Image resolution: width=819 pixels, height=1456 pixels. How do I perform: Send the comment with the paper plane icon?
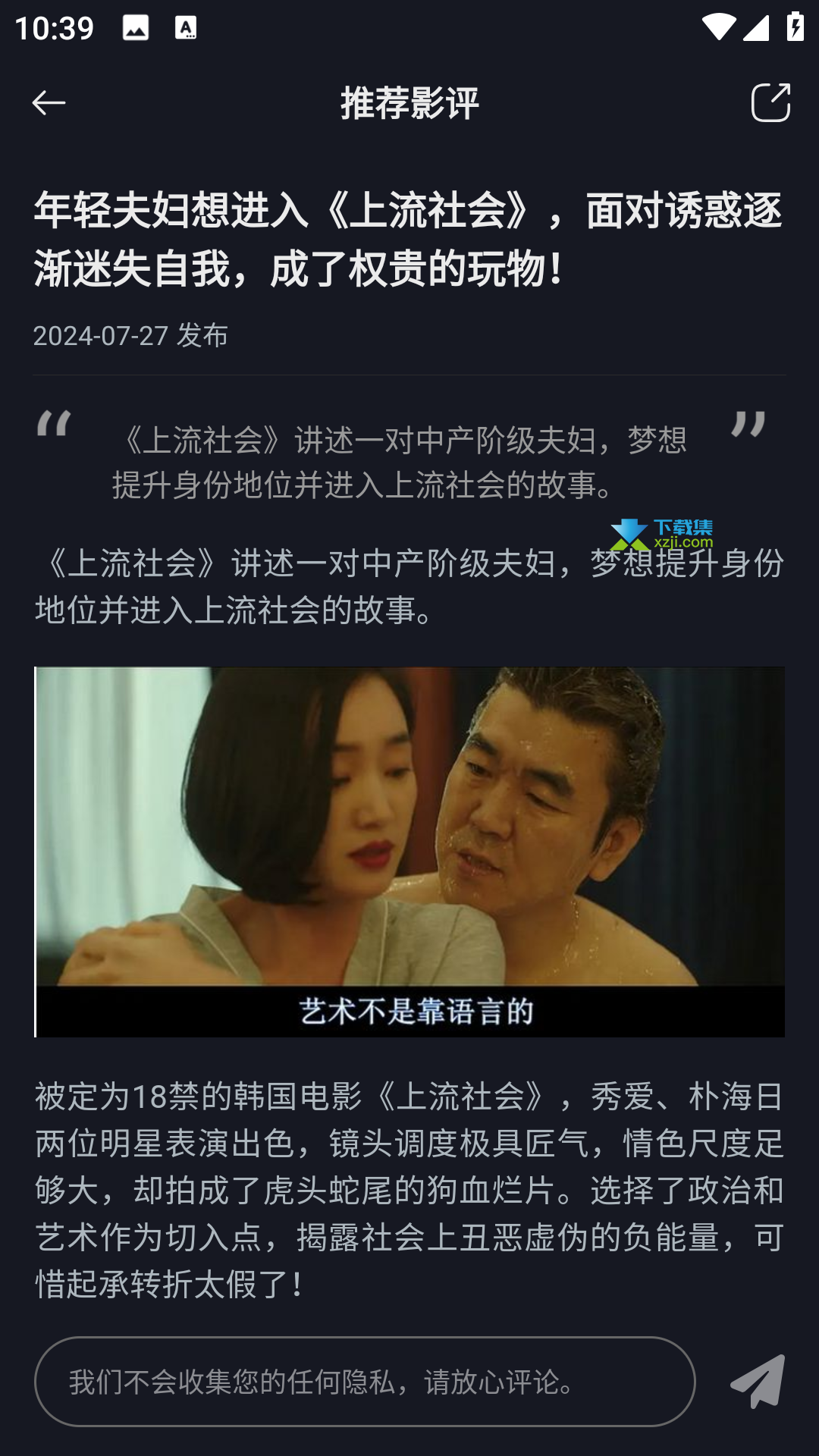(x=757, y=1382)
